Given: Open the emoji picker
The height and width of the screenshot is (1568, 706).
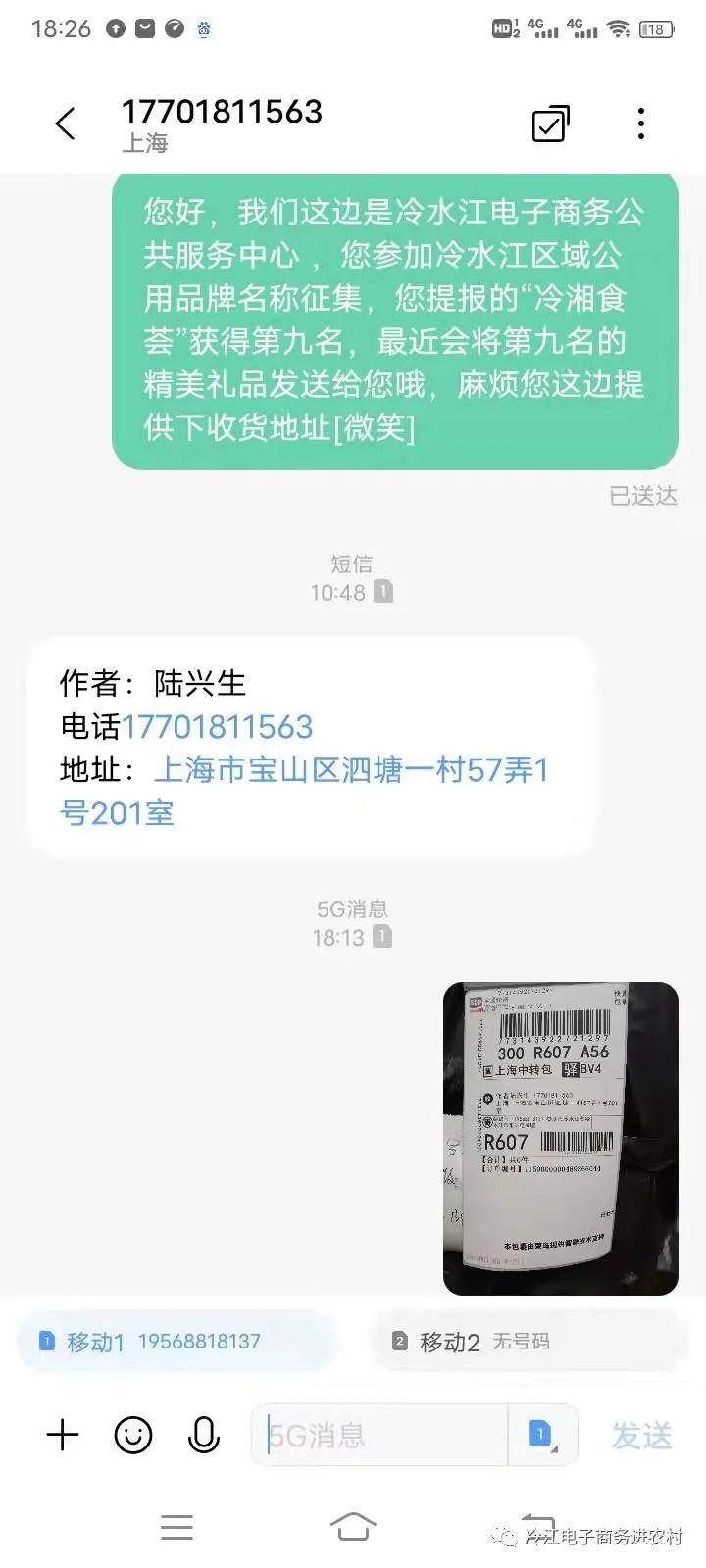Looking at the screenshot, I should pos(133,1436).
